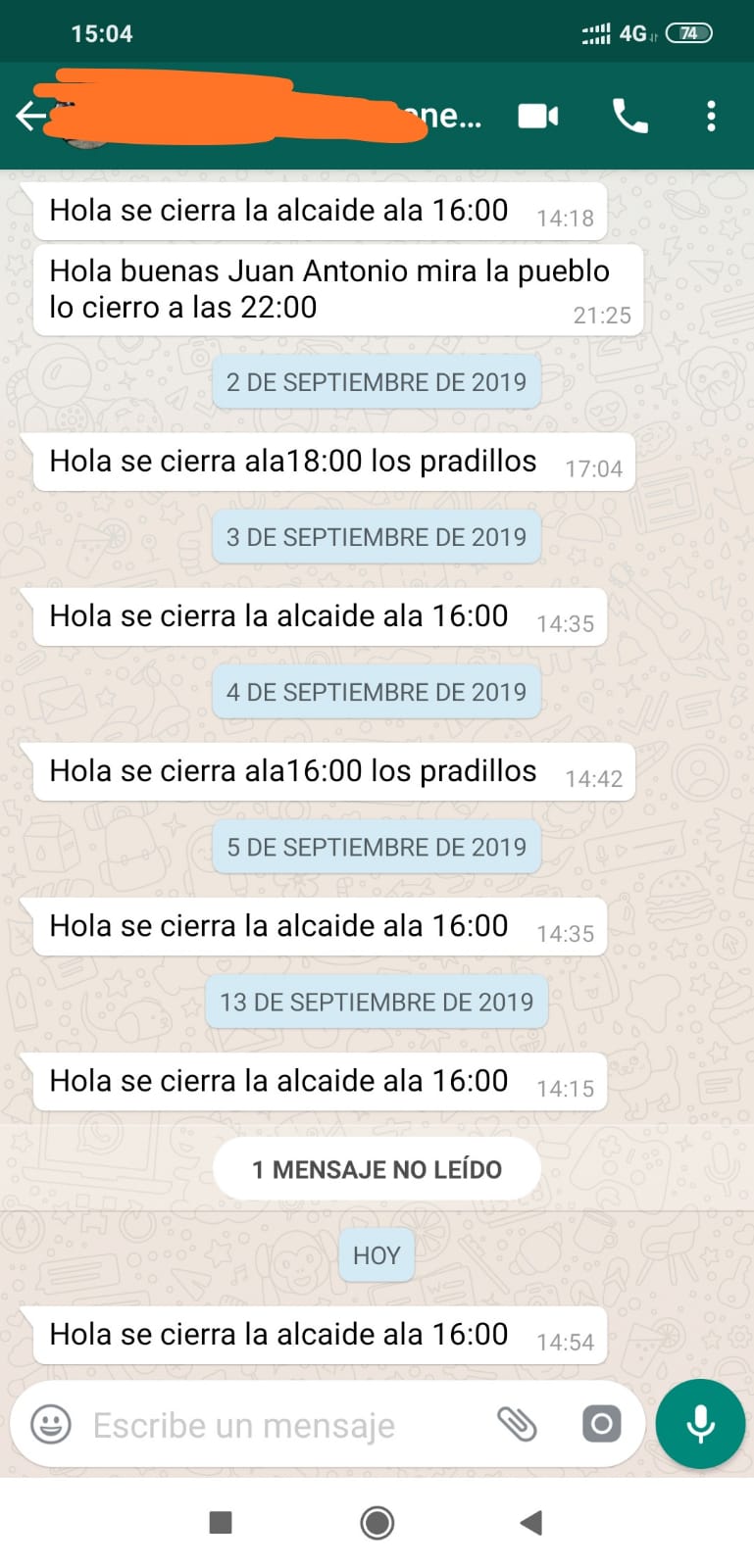Screen dimensions: 754x1568
Task: Go to the home screen
Action: [x=377, y=1522]
